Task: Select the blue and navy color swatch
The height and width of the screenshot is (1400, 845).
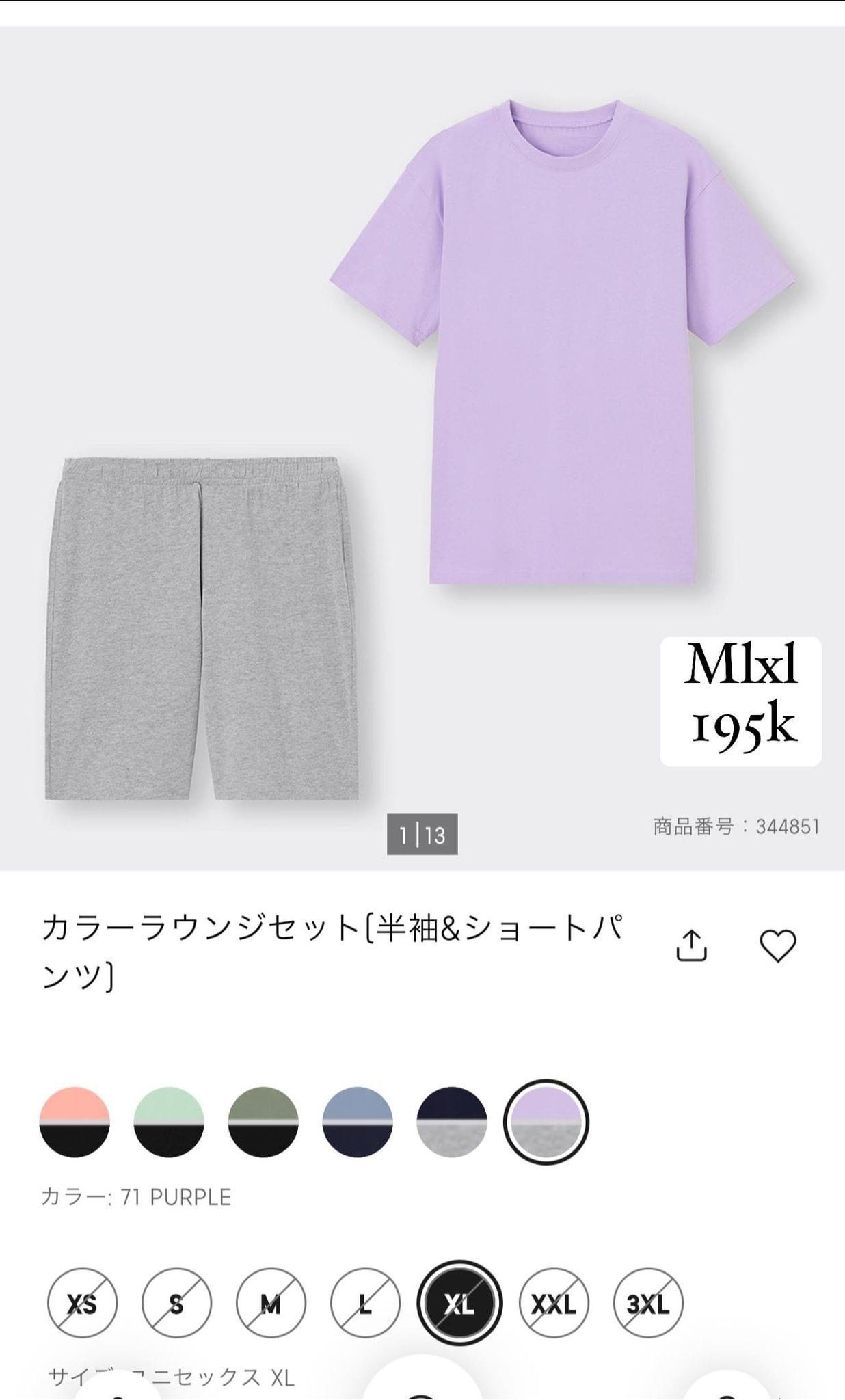Action: tap(358, 1122)
